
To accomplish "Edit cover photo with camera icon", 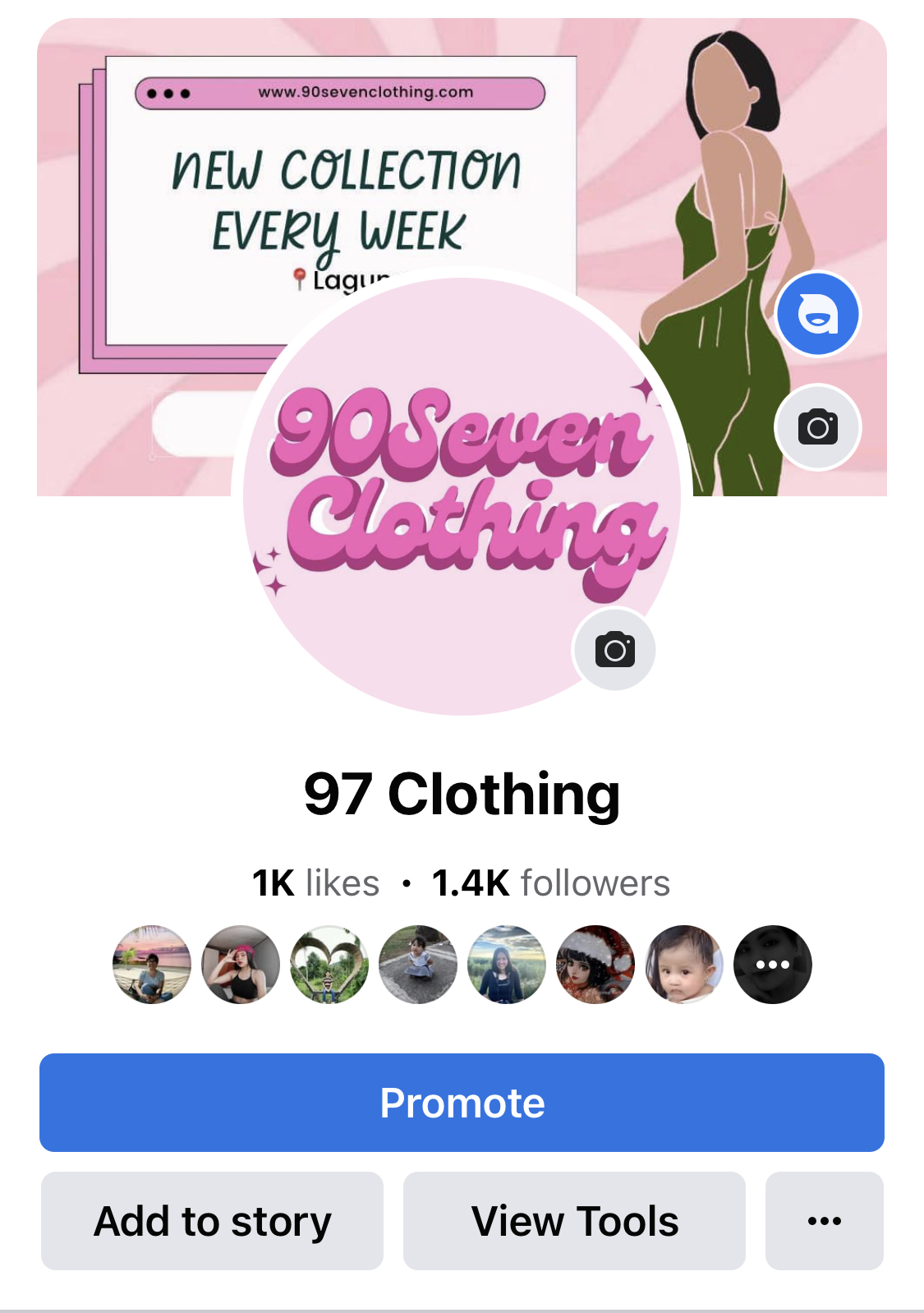I will tap(817, 427).
